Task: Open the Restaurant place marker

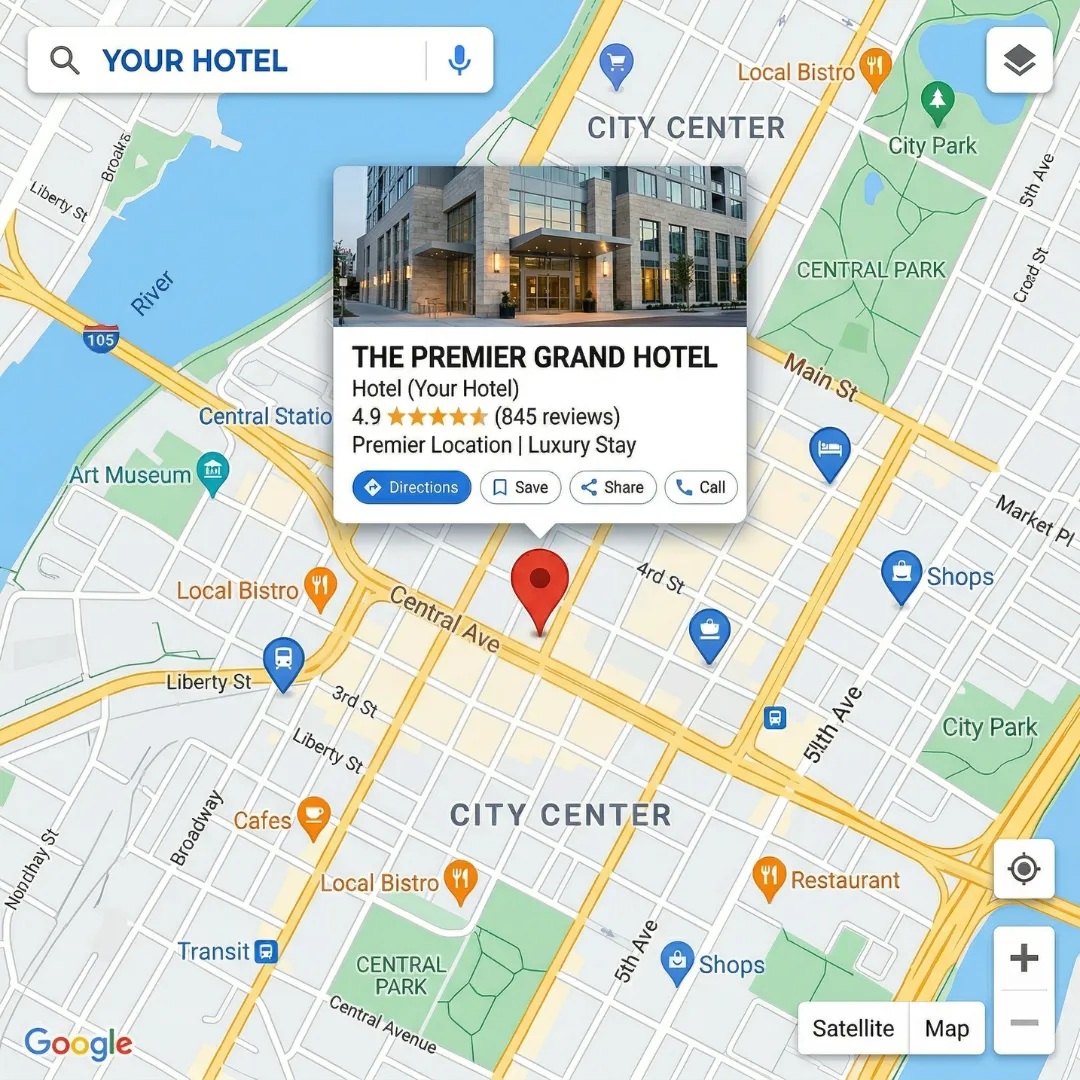Action: point(768,876)
